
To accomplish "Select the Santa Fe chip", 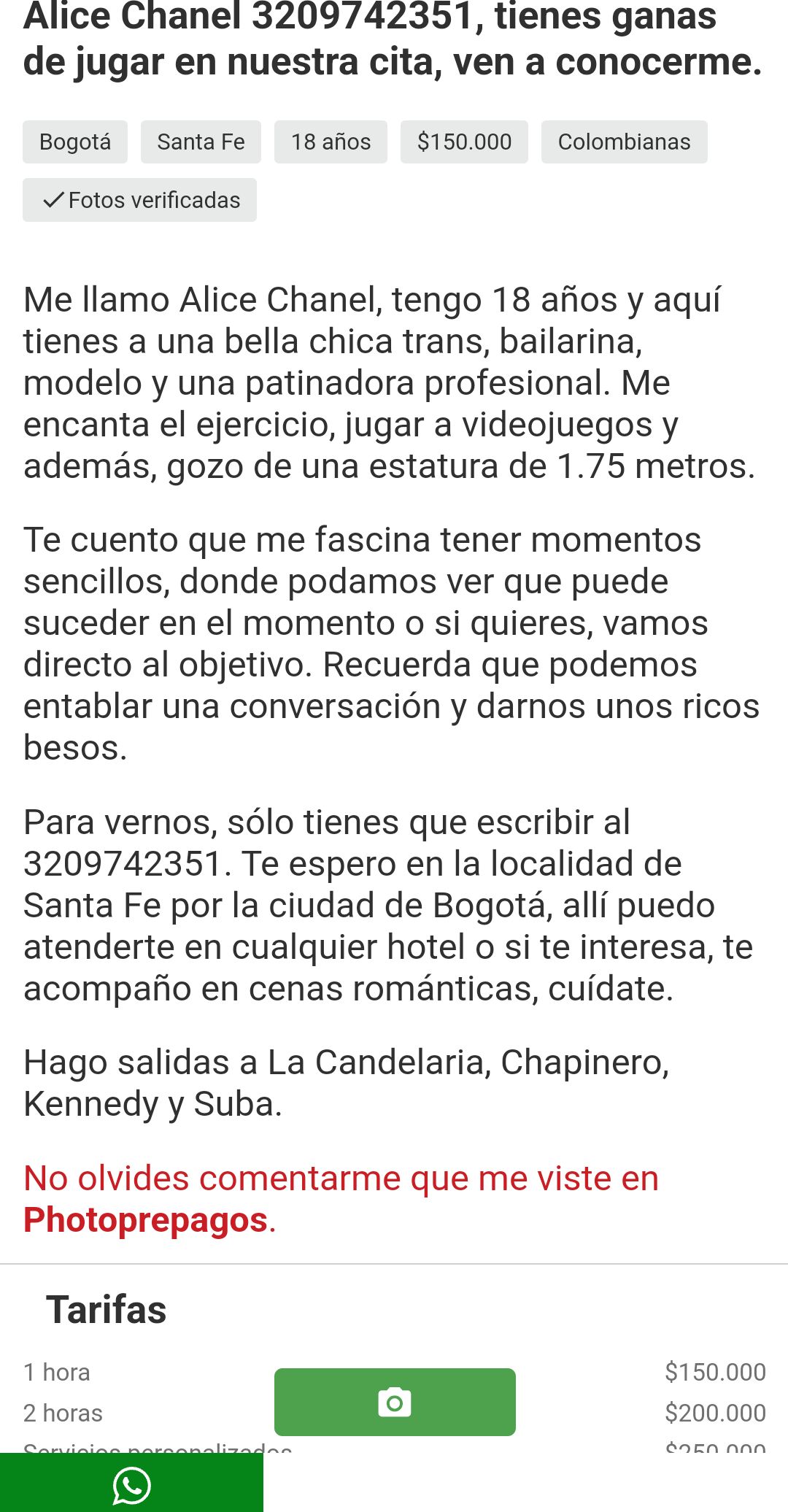I will coord(201,142).
